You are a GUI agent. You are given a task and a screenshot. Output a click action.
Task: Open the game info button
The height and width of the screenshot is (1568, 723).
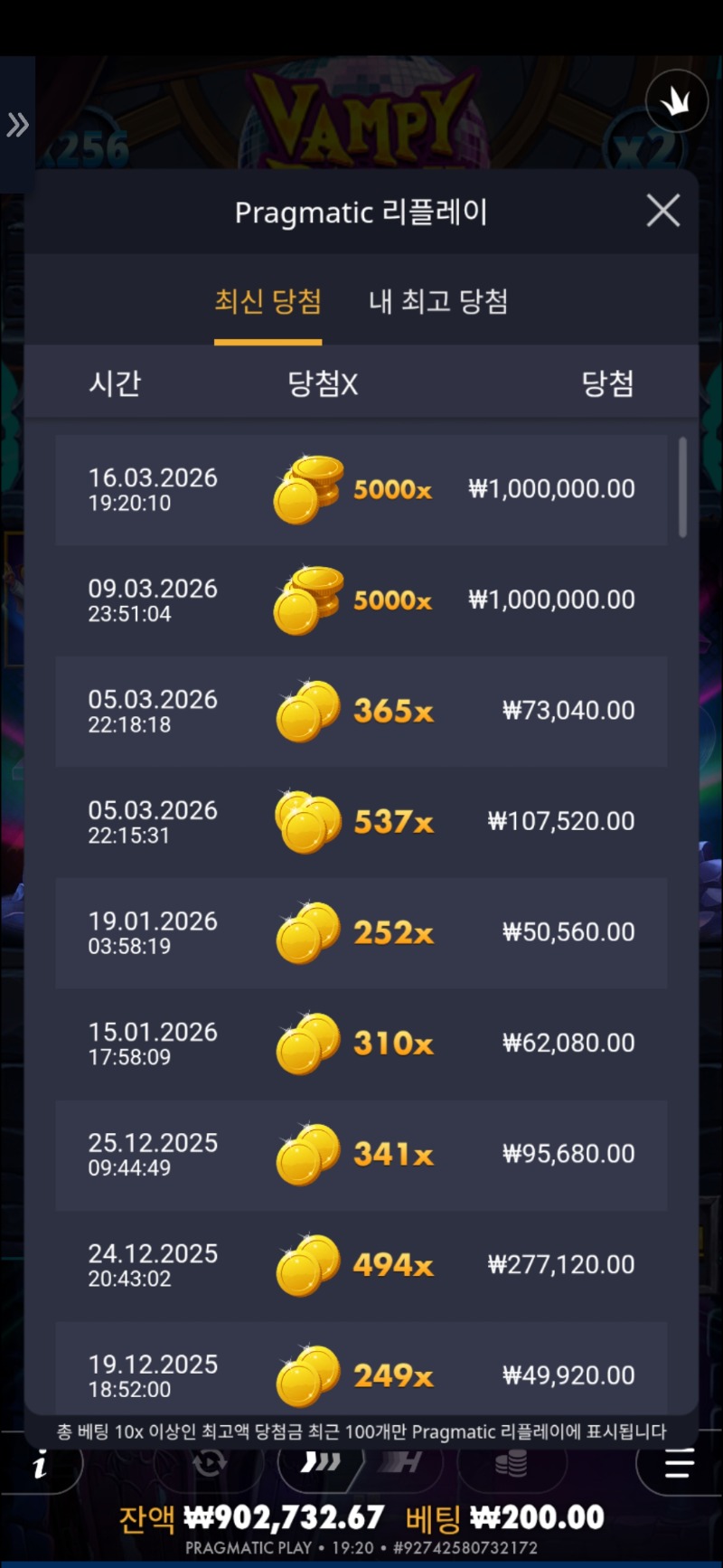pyautogui.click(x=41, y=1465)
